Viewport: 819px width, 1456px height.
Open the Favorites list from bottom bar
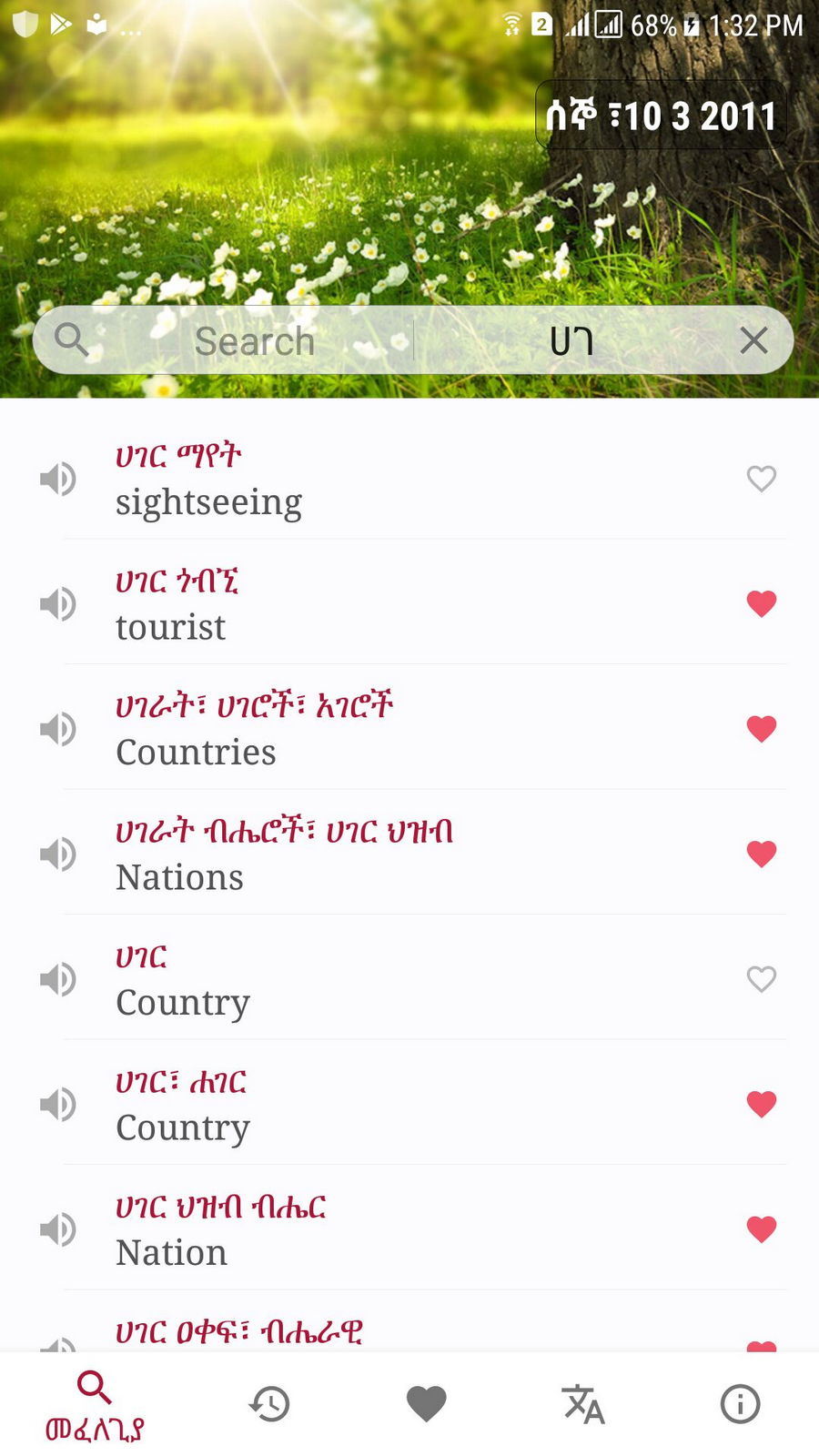[427, 1403]
